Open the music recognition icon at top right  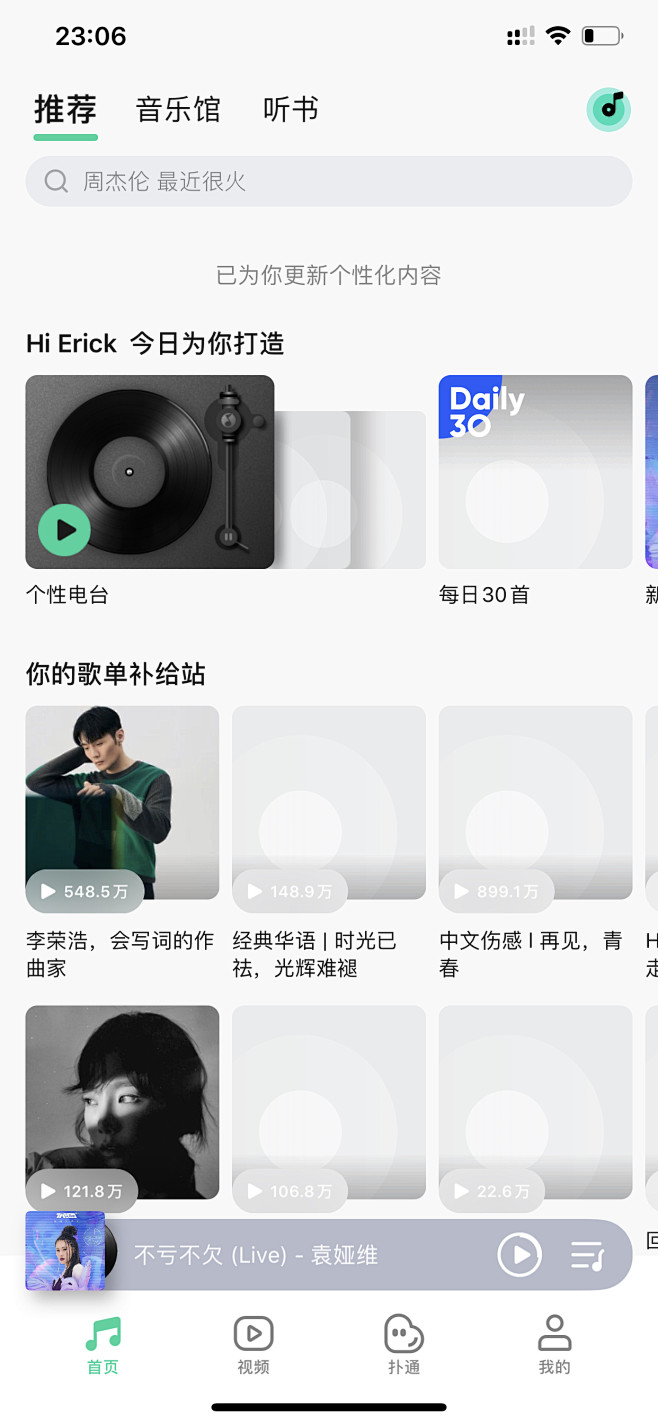[x=608, y=109]
